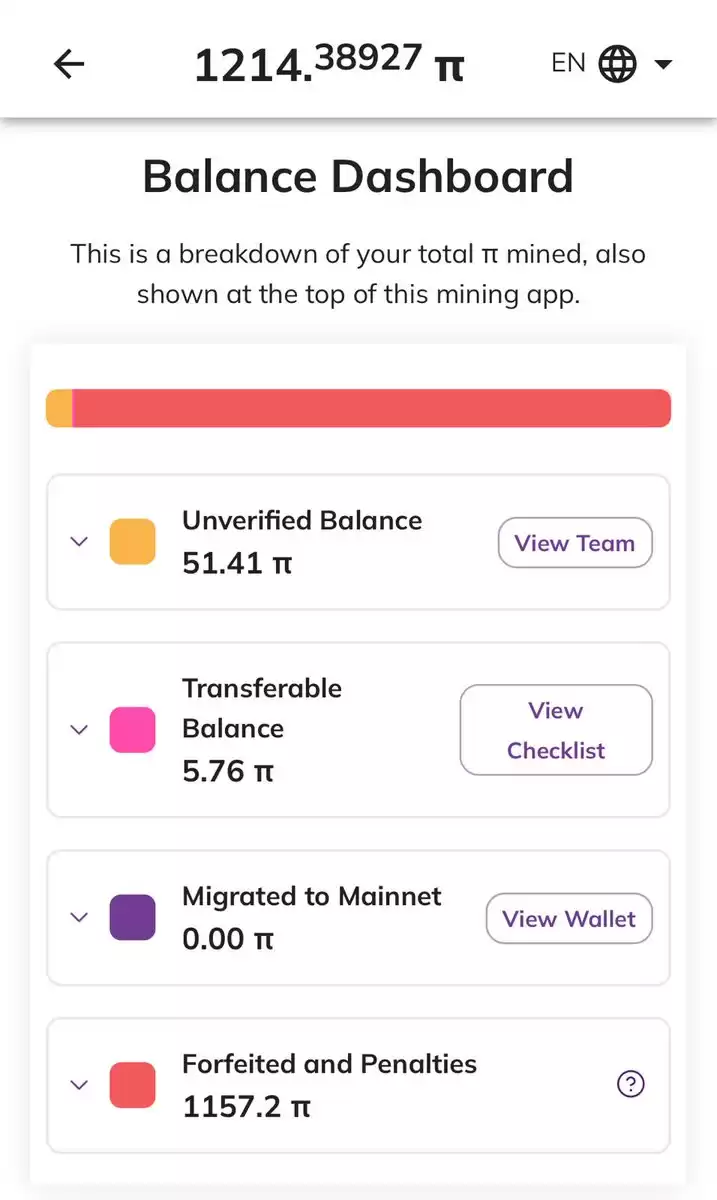Open the EN language dropdown
The image size is (717, 1200).
[611, 65]
